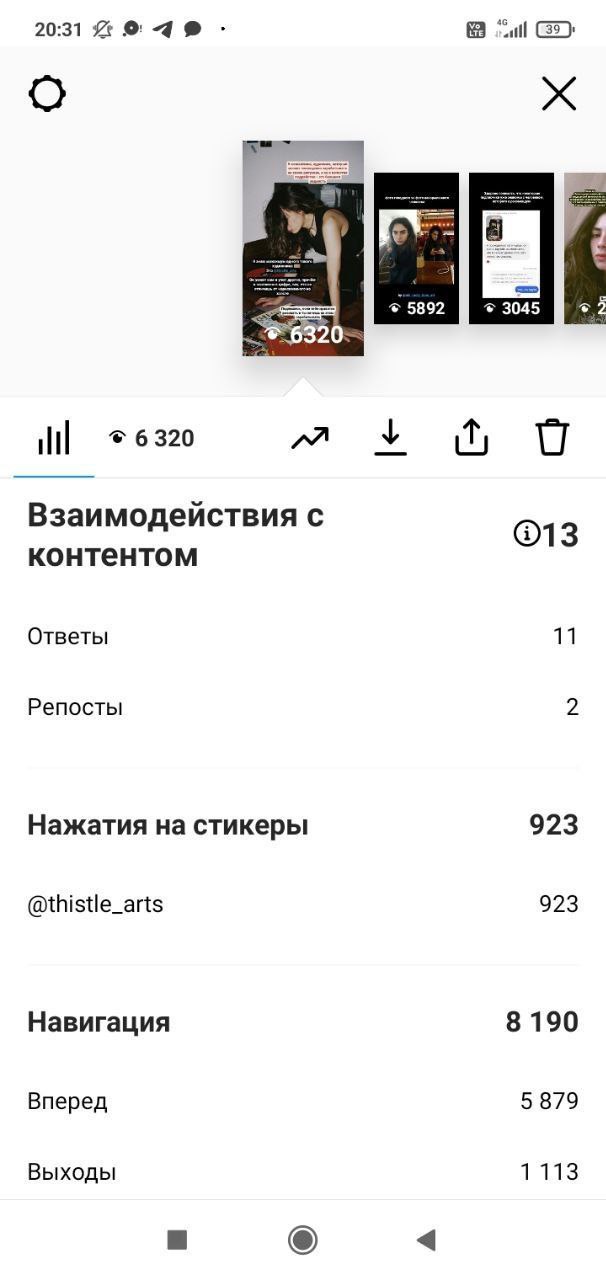The width and height of the screenshot is (606, 1280).
Task: Tap the system back button
Action: [x=426, y=1240]
